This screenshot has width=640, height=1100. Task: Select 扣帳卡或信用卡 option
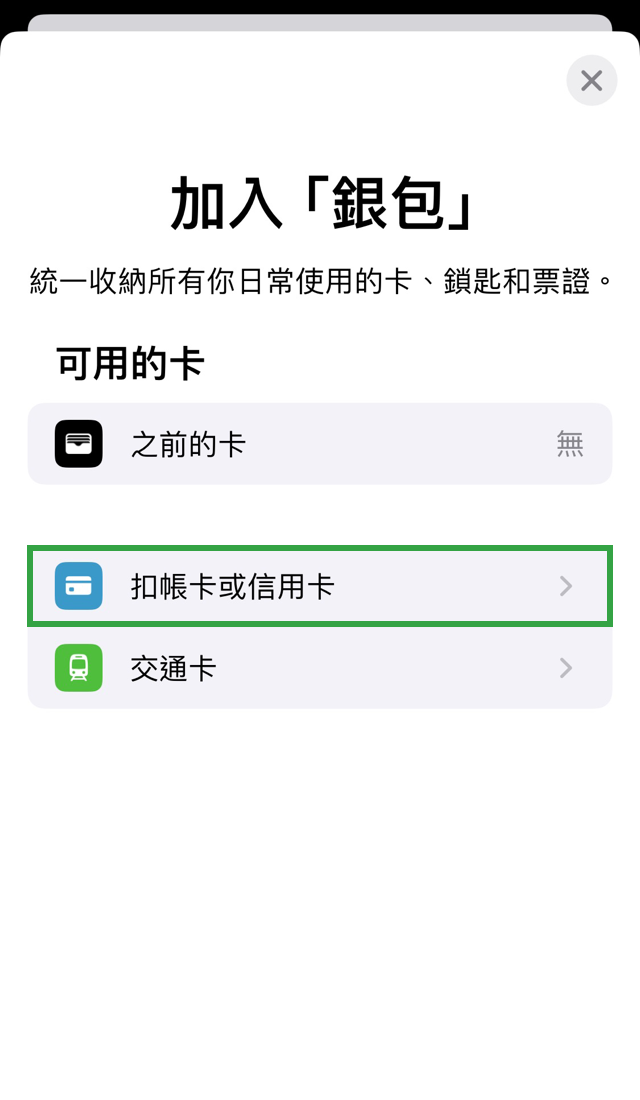tap(320, 586)
